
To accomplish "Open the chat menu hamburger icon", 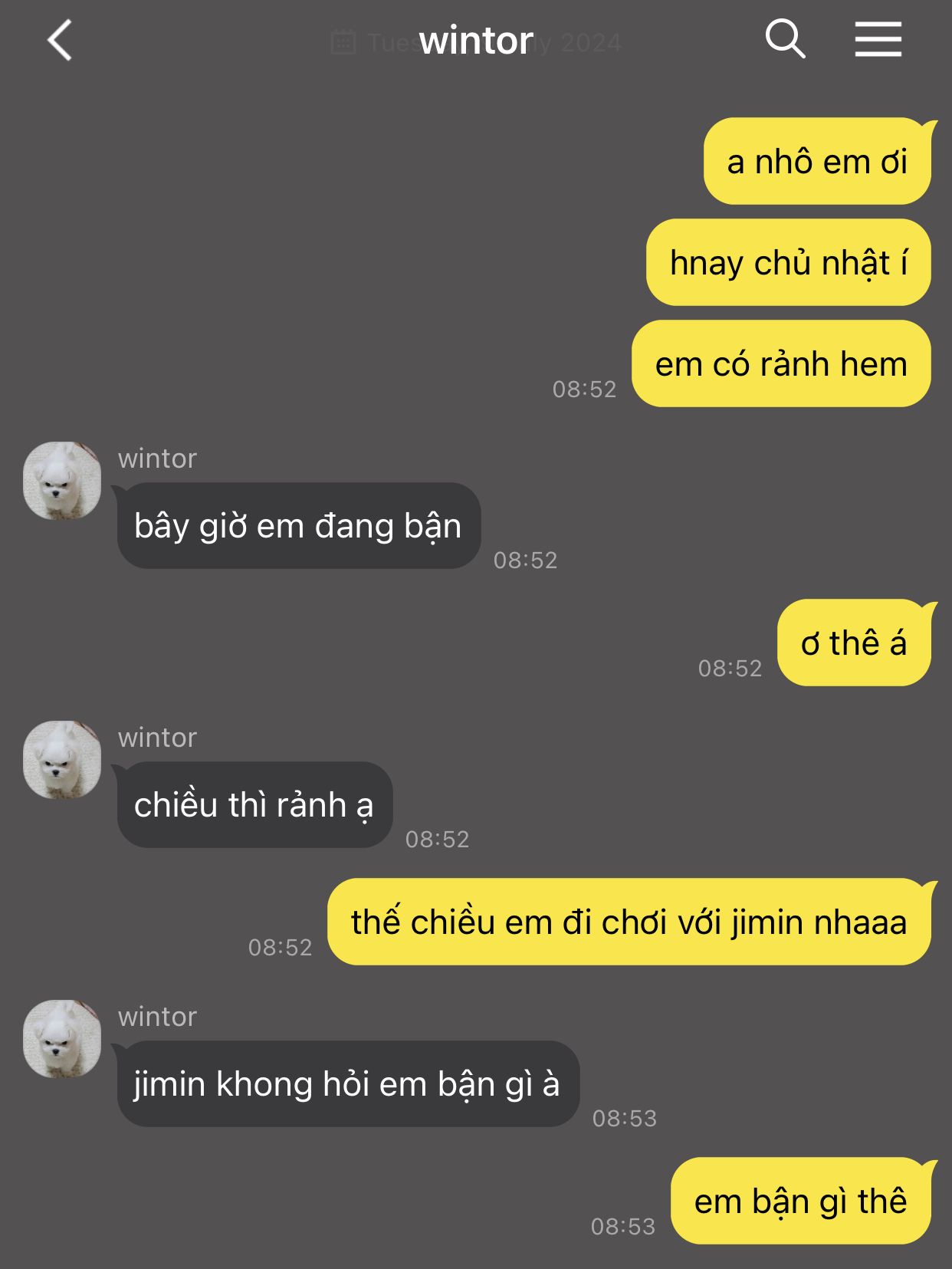I will (x=878, y=39).
